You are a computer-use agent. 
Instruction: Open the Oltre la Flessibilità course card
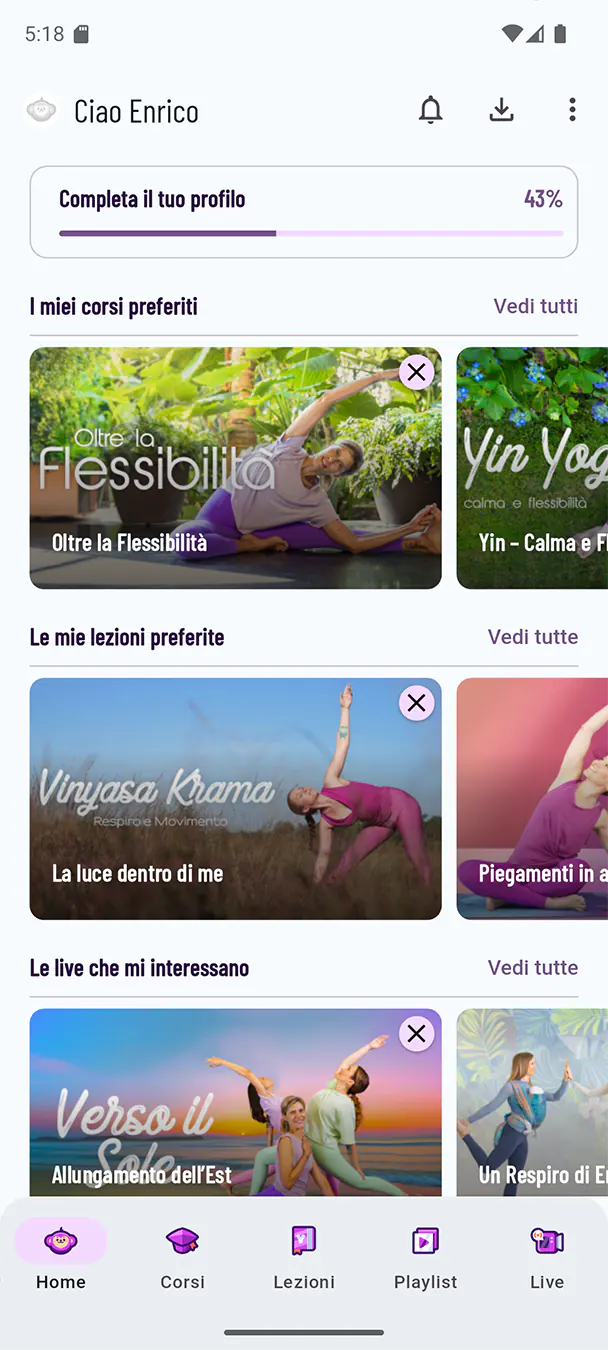pos(235,468)
